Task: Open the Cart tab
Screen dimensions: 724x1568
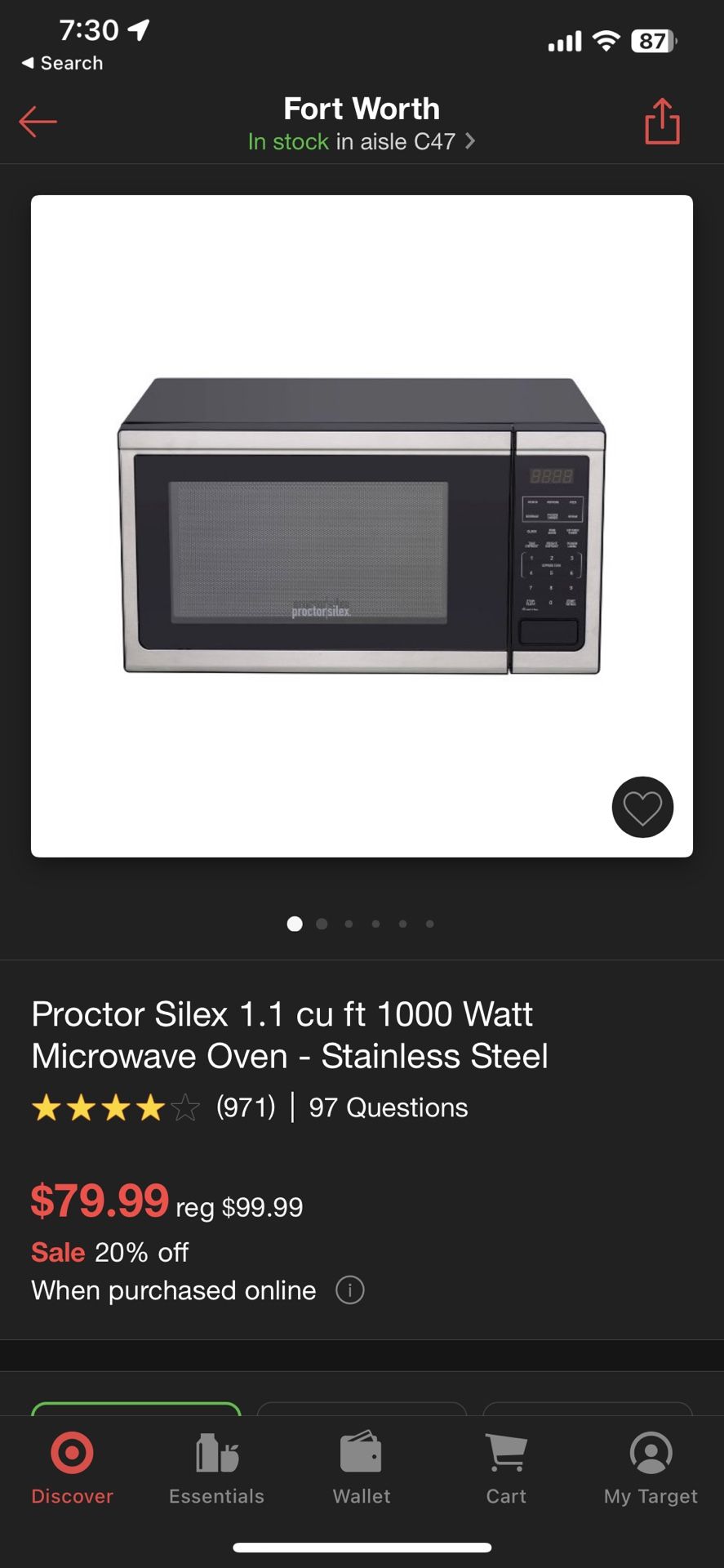Action: point(506,1468)
